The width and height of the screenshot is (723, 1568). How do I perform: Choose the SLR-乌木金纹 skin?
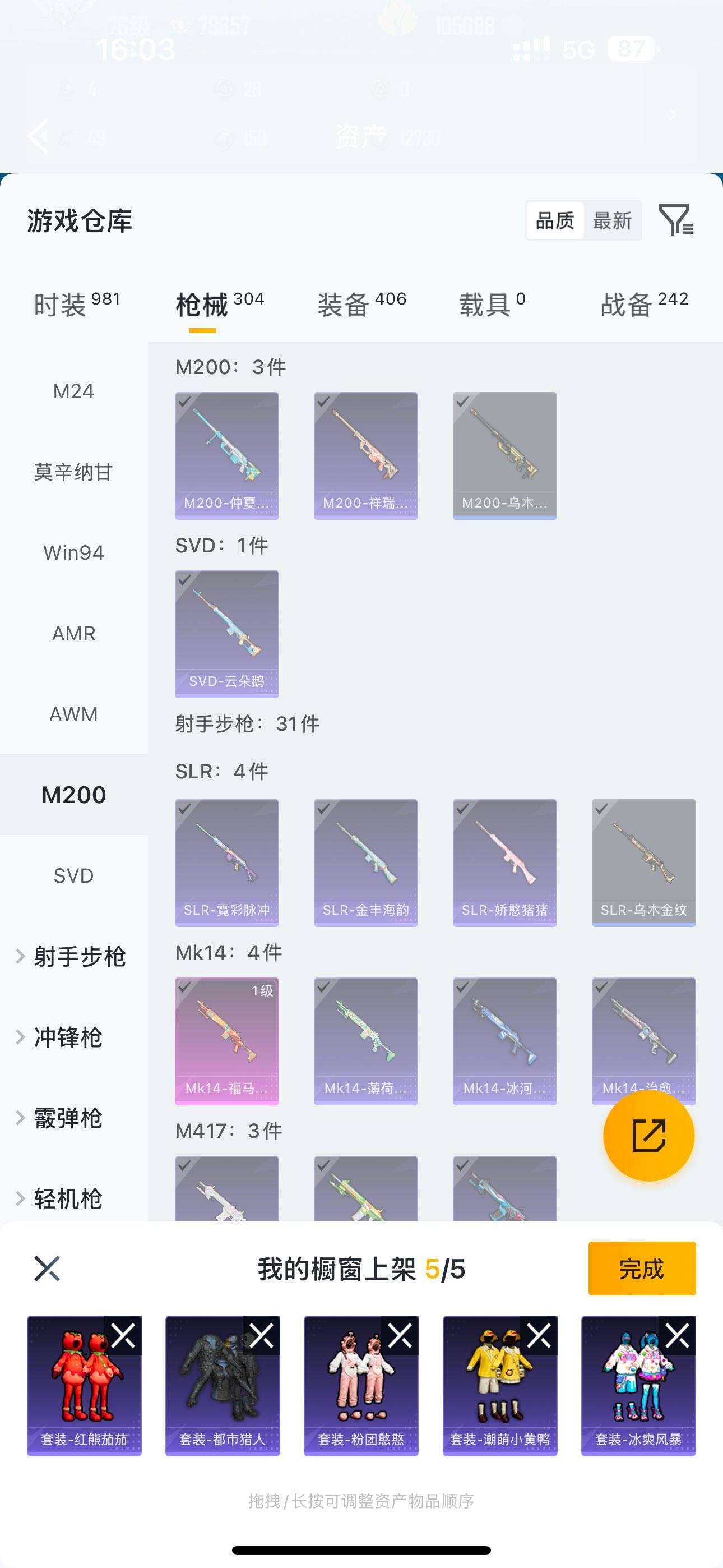643,863
